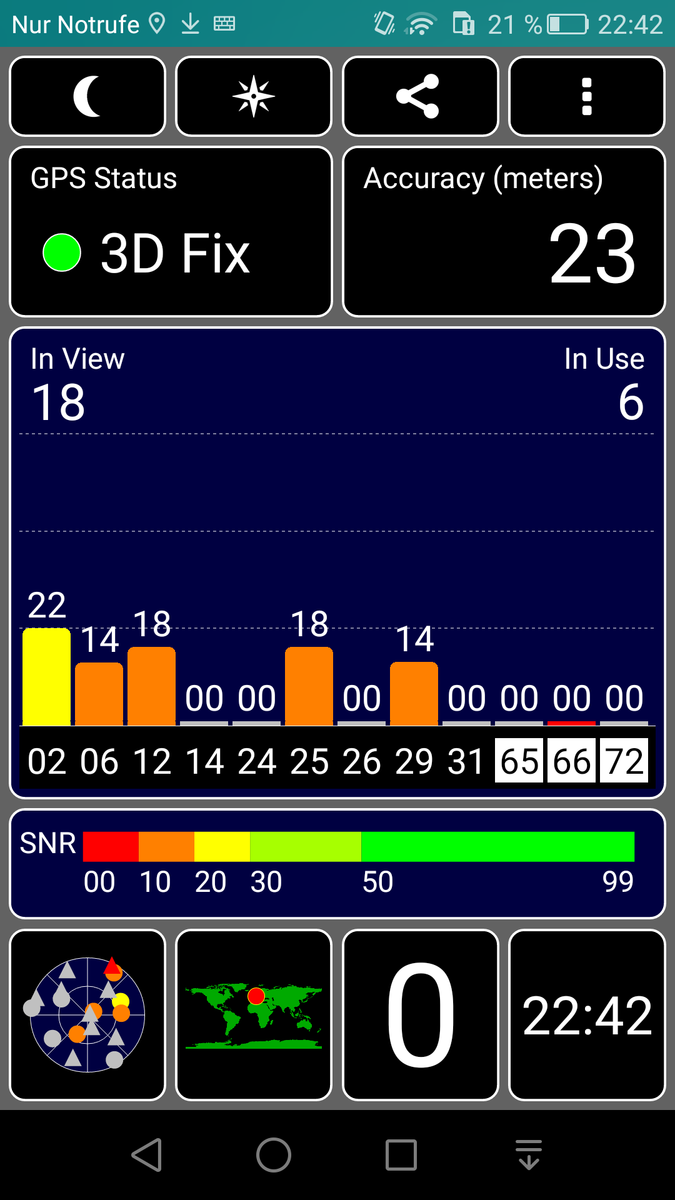Open the satellite signal bar chart panel

[x=337, y=563]
